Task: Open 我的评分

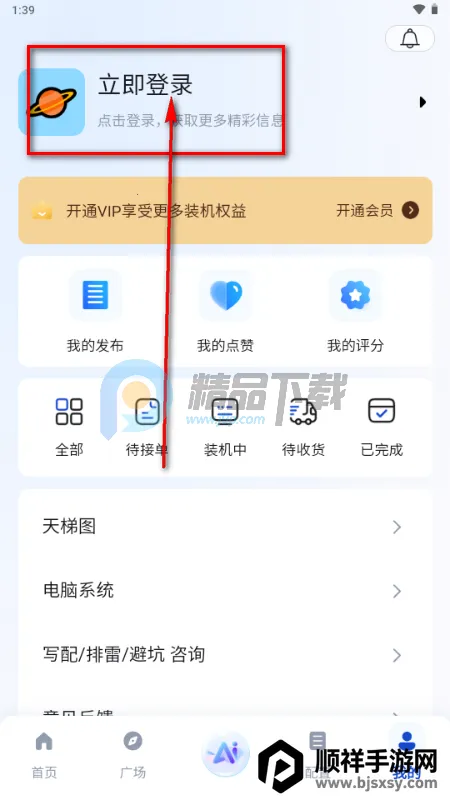Action: (x=355, y=311)
